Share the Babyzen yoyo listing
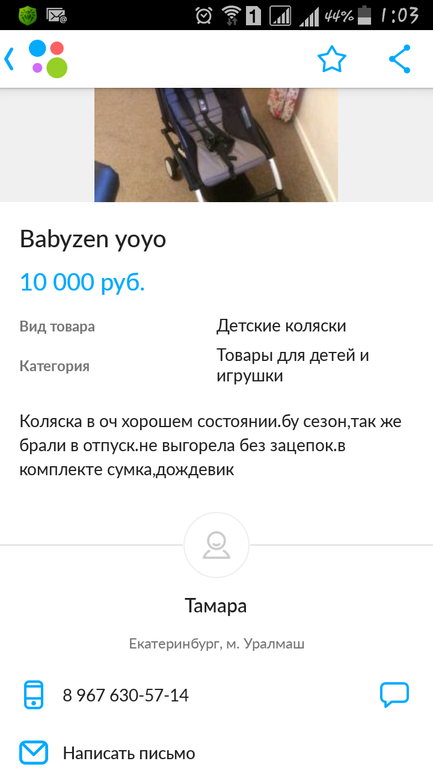The height and width of the screenshot is (770, 433). [400, 59]
